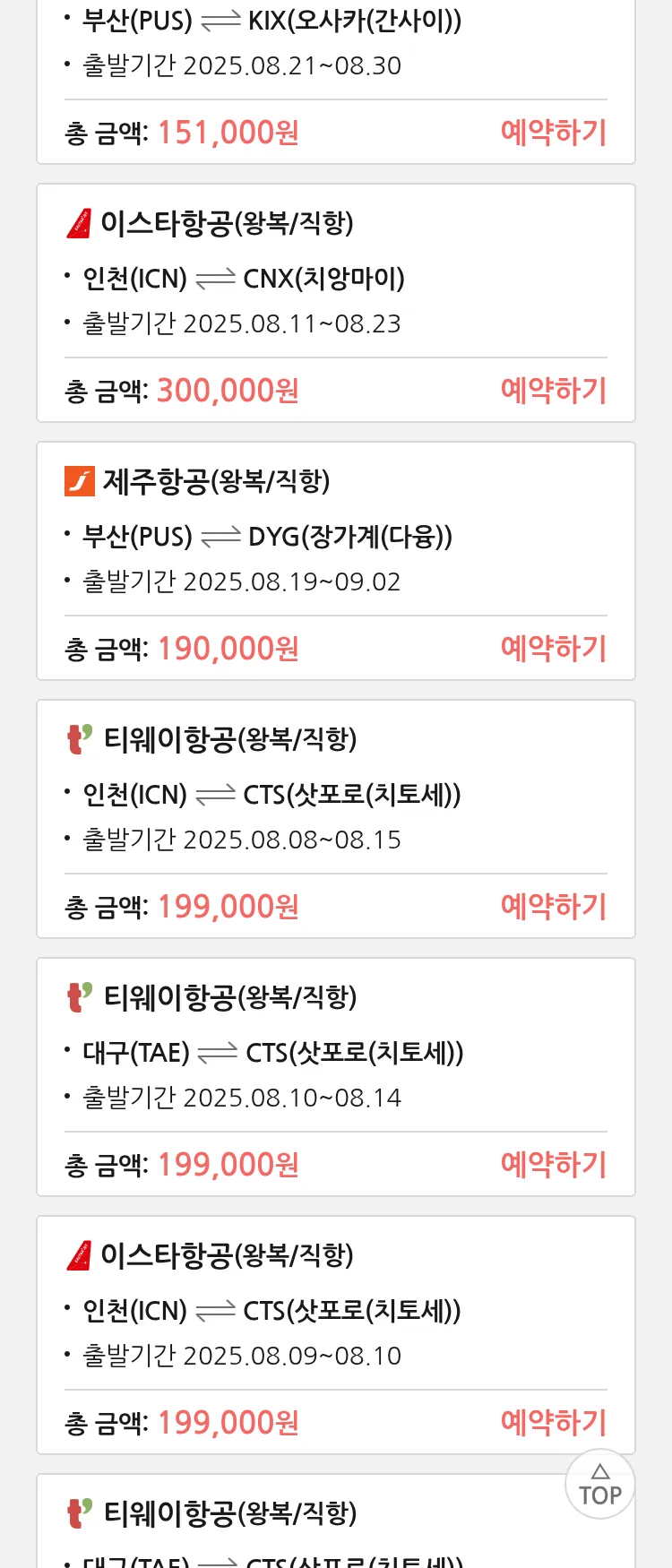
Task: Reserve the 제주항공 Busan to DYG 장가계 flight
Action: pyautogui.click(x=553, y=649)
